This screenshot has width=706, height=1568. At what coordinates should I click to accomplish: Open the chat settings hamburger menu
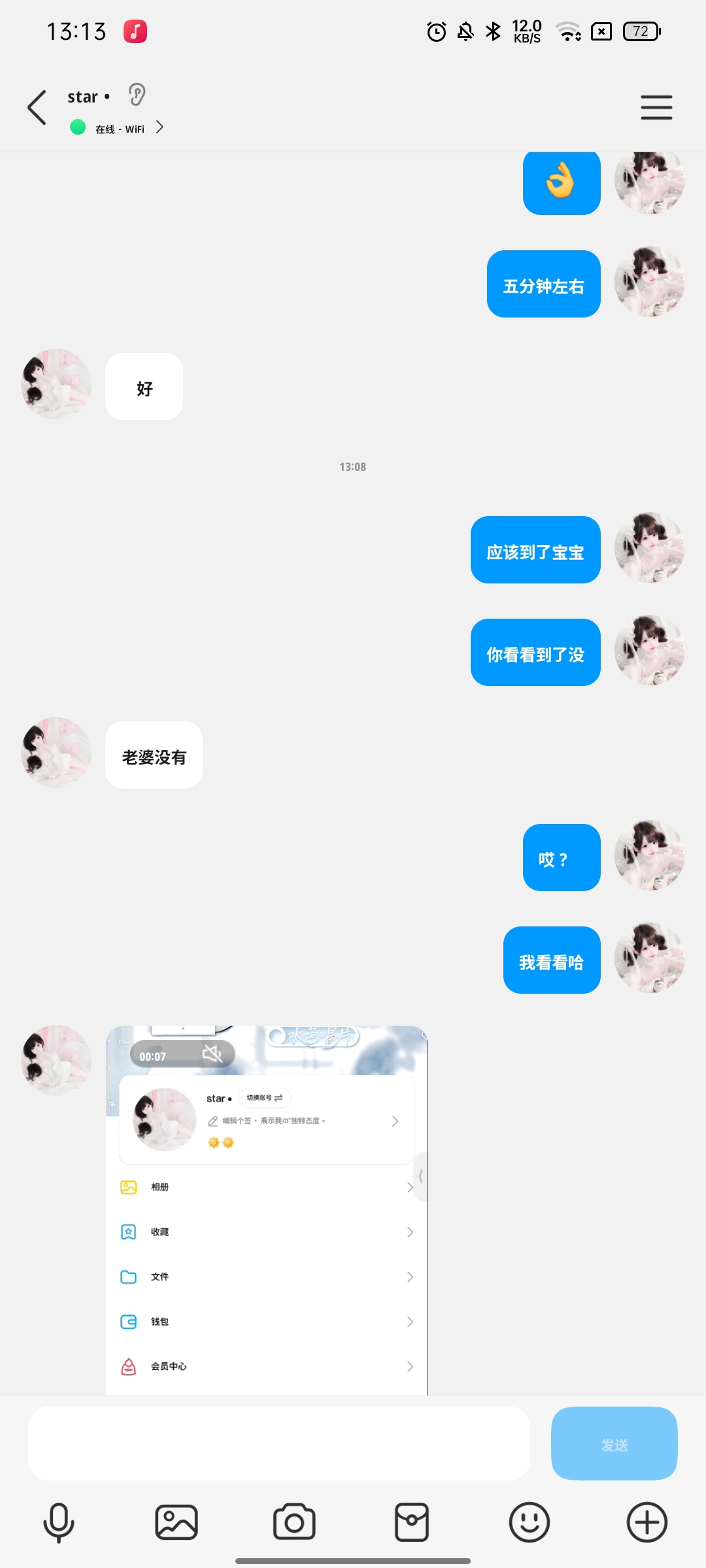656,107
